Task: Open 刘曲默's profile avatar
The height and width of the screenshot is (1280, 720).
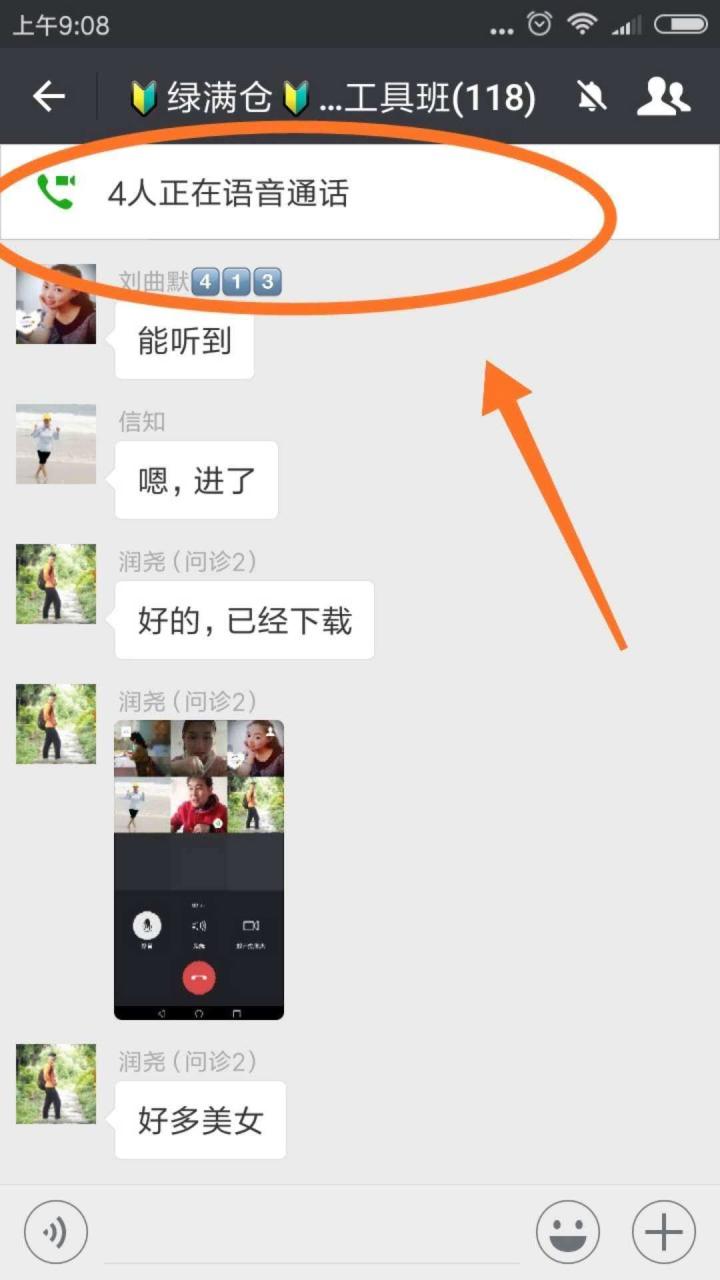Action: [x=56, y=304]
